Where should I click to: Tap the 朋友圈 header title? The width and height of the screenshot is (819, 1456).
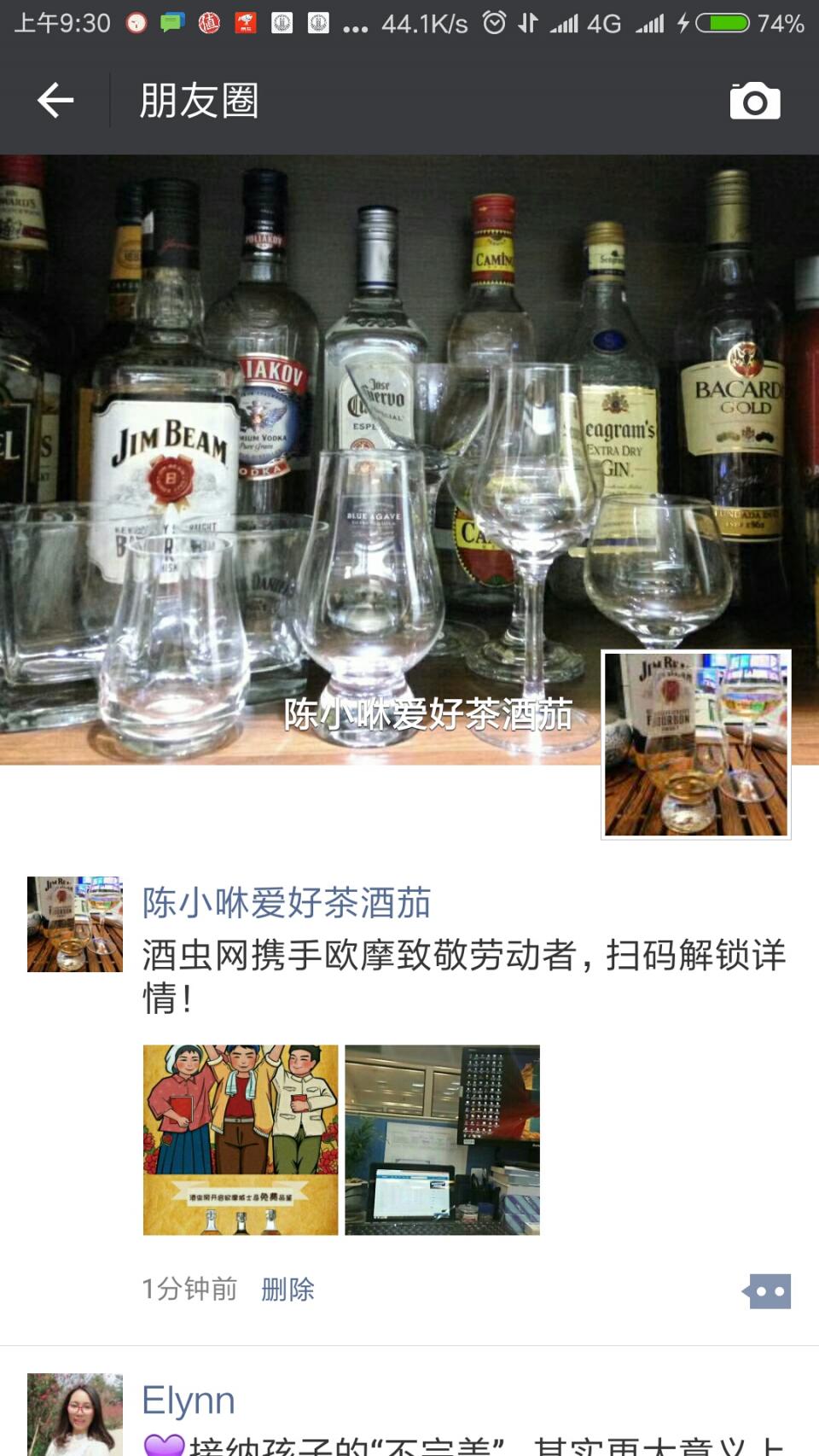click(198, 100)
